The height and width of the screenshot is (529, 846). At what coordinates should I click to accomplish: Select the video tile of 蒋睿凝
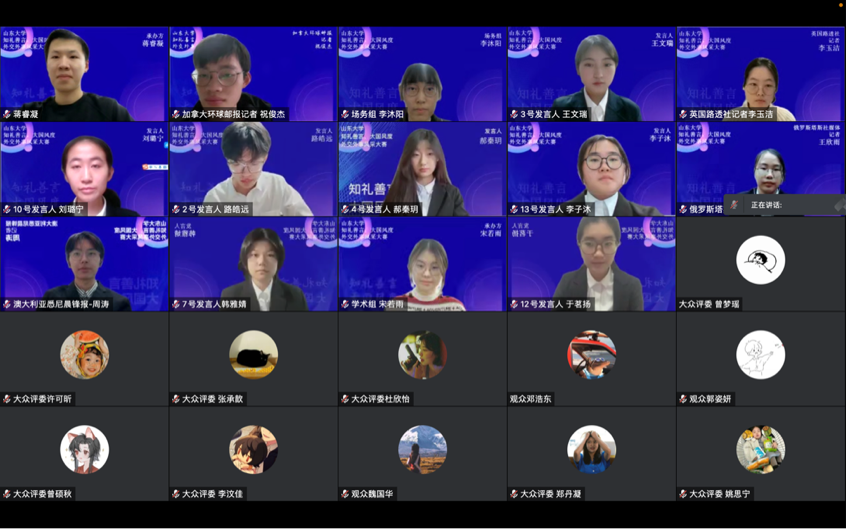84,72
